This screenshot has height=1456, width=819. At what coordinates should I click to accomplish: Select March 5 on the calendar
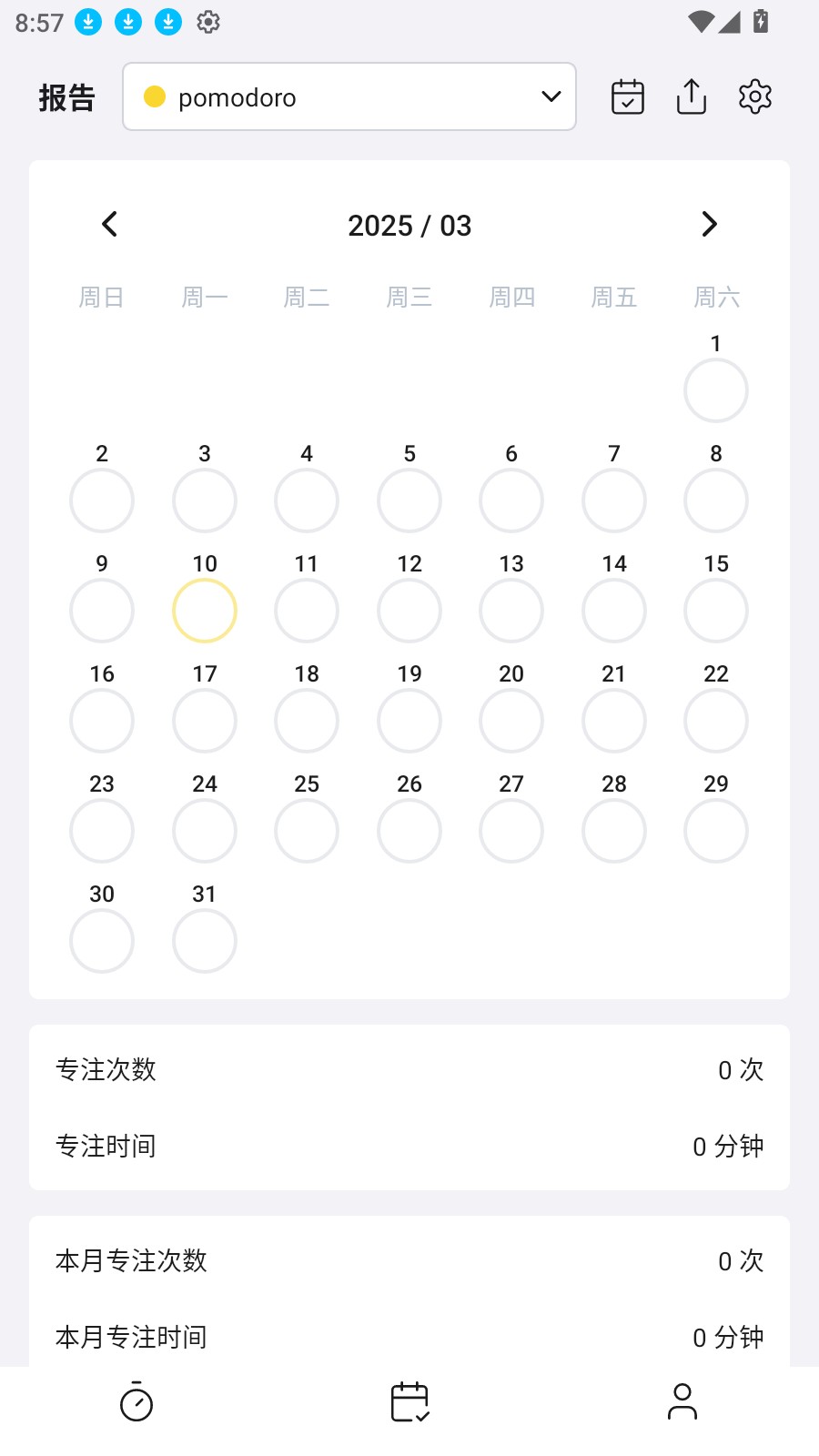point(409,500)
